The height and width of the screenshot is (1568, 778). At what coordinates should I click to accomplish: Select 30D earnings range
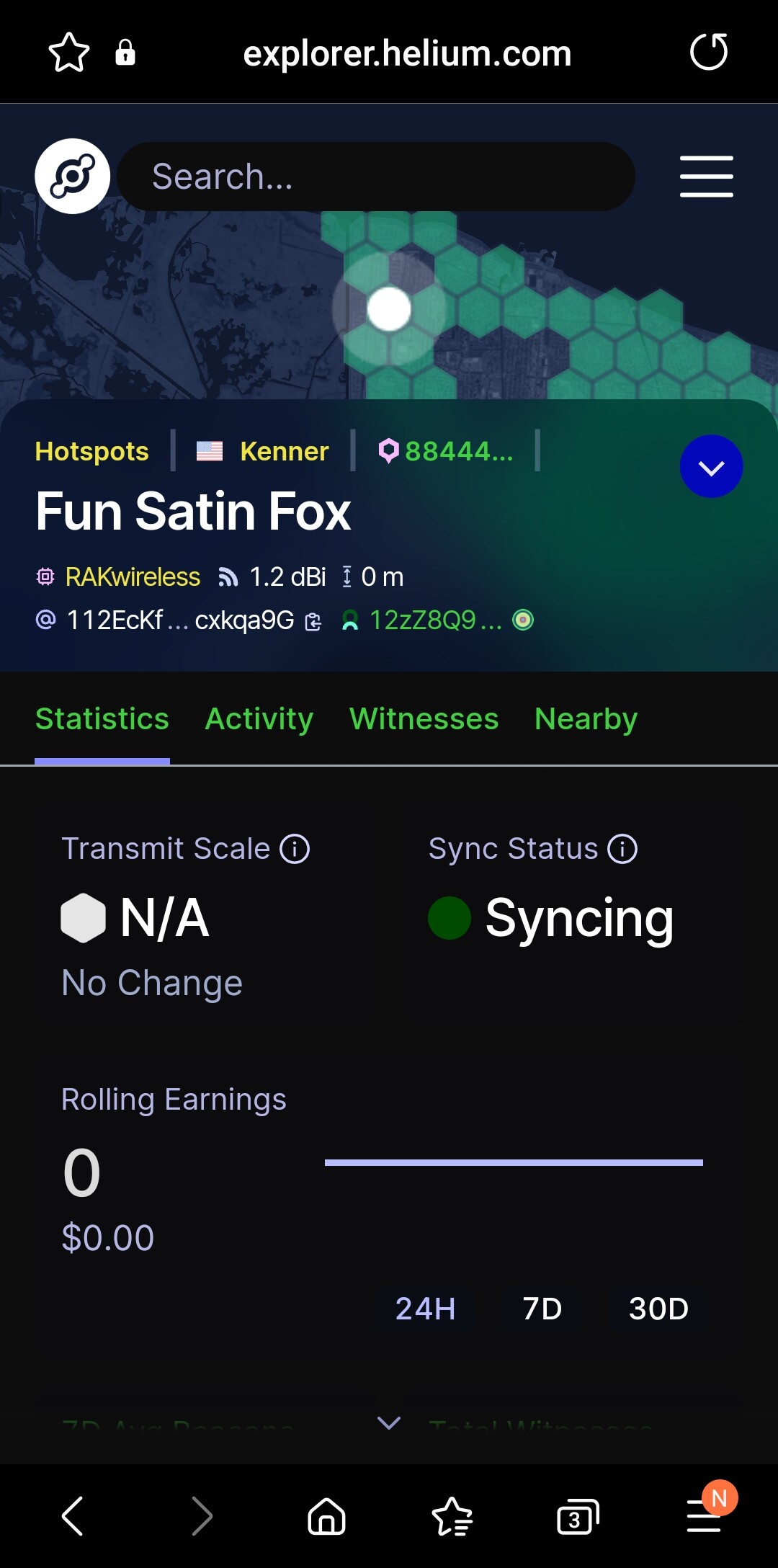point(658,1308)
